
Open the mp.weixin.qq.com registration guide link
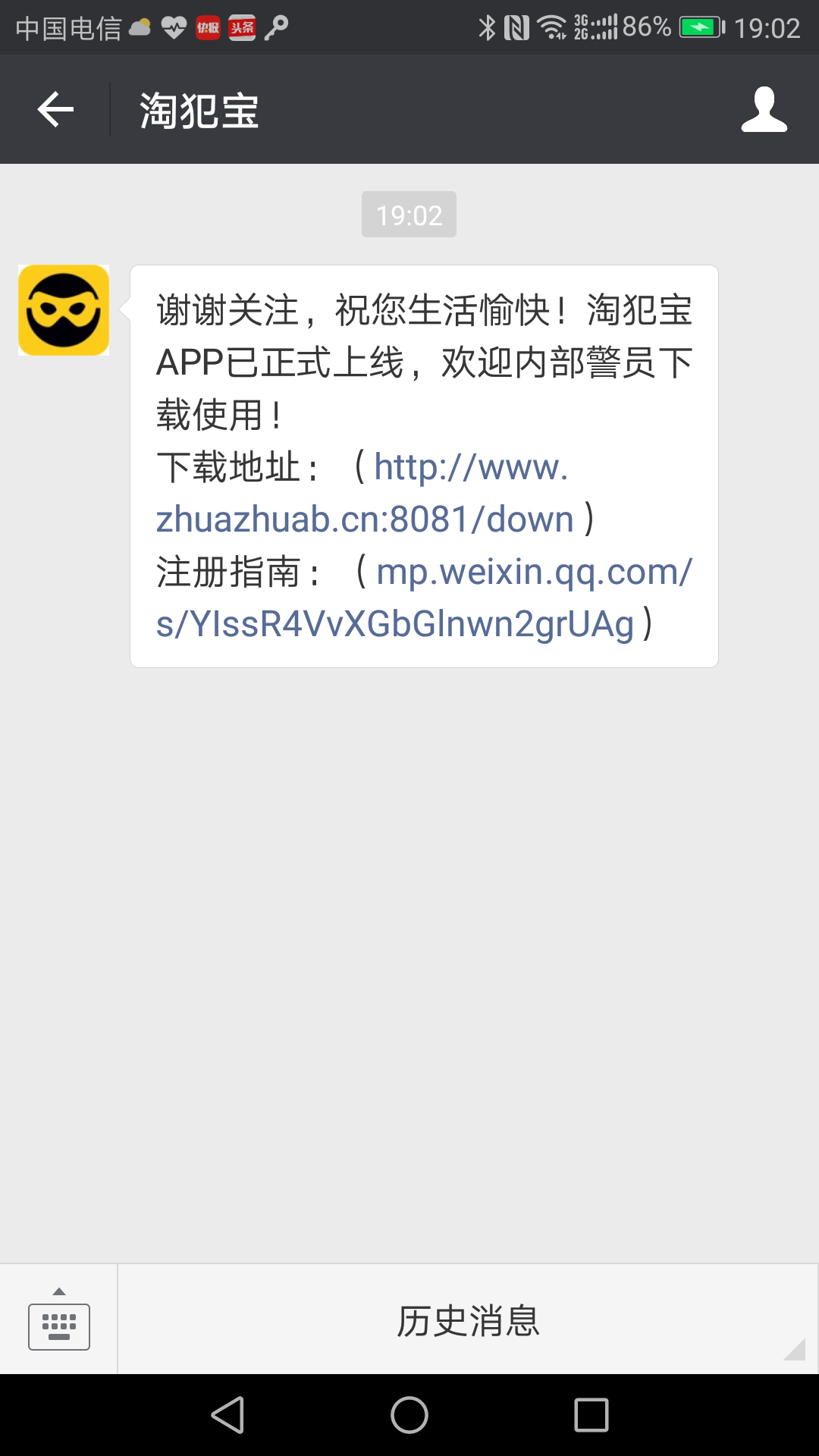click(425, 598)
